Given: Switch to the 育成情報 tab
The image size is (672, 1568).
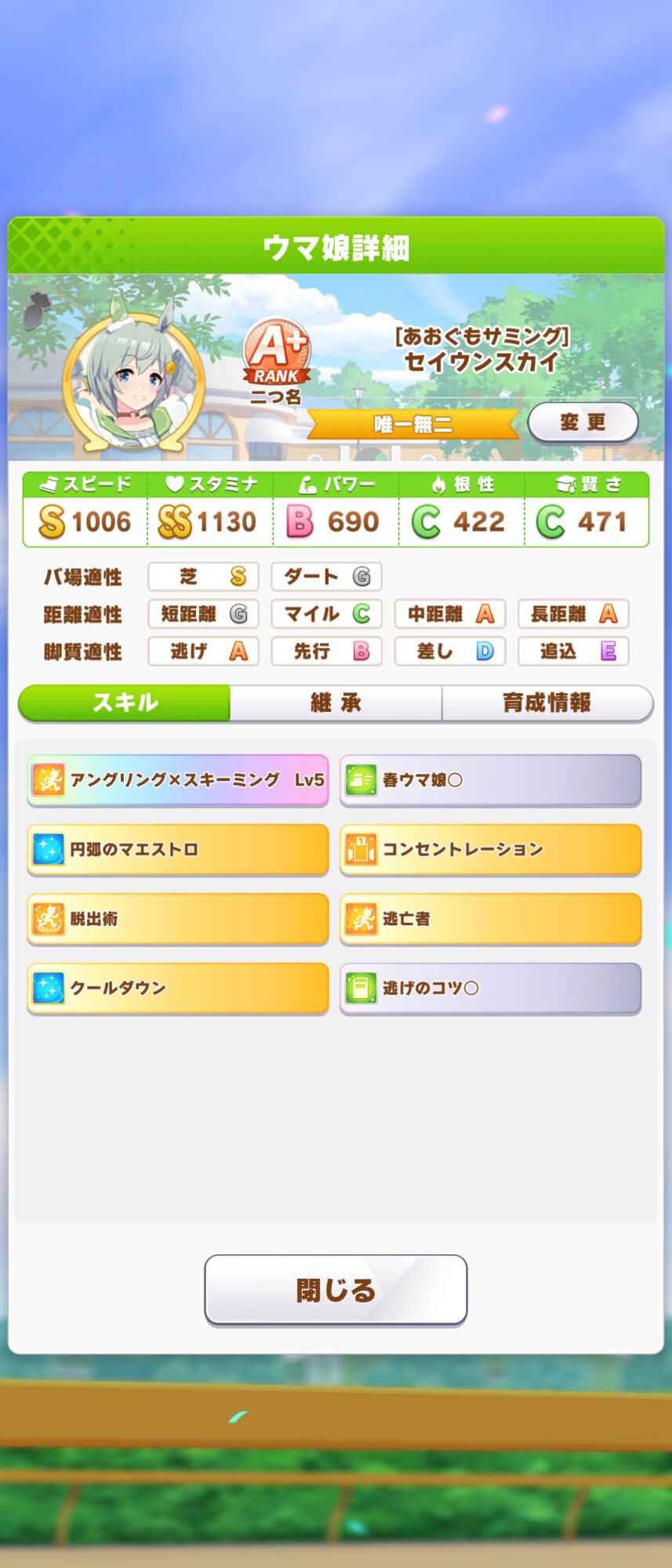Looking at the screenshot, I should coord(547,702).
